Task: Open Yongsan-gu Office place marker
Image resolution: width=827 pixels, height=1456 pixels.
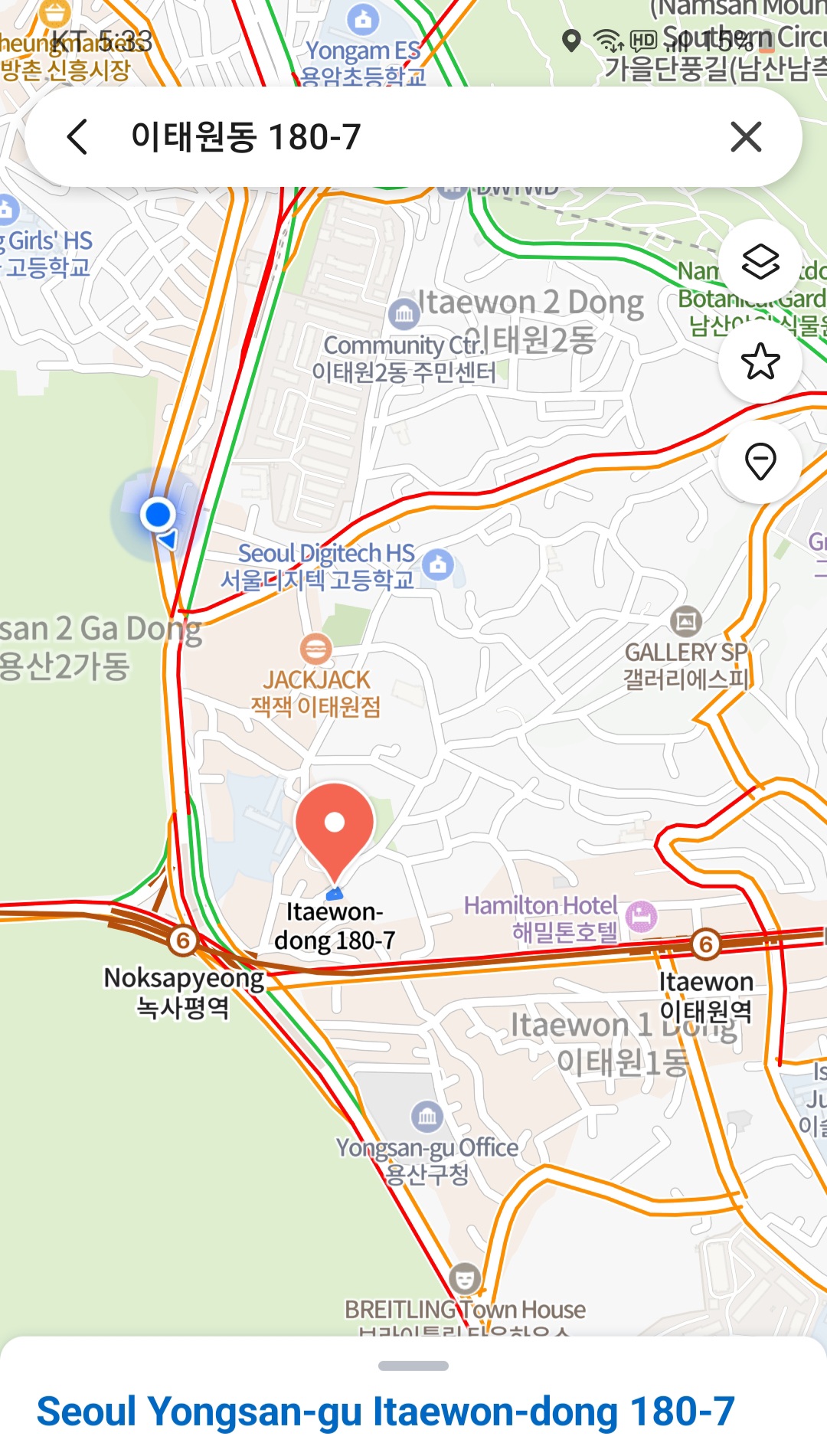Action: pyautogui.click(x=427, y=1117)
